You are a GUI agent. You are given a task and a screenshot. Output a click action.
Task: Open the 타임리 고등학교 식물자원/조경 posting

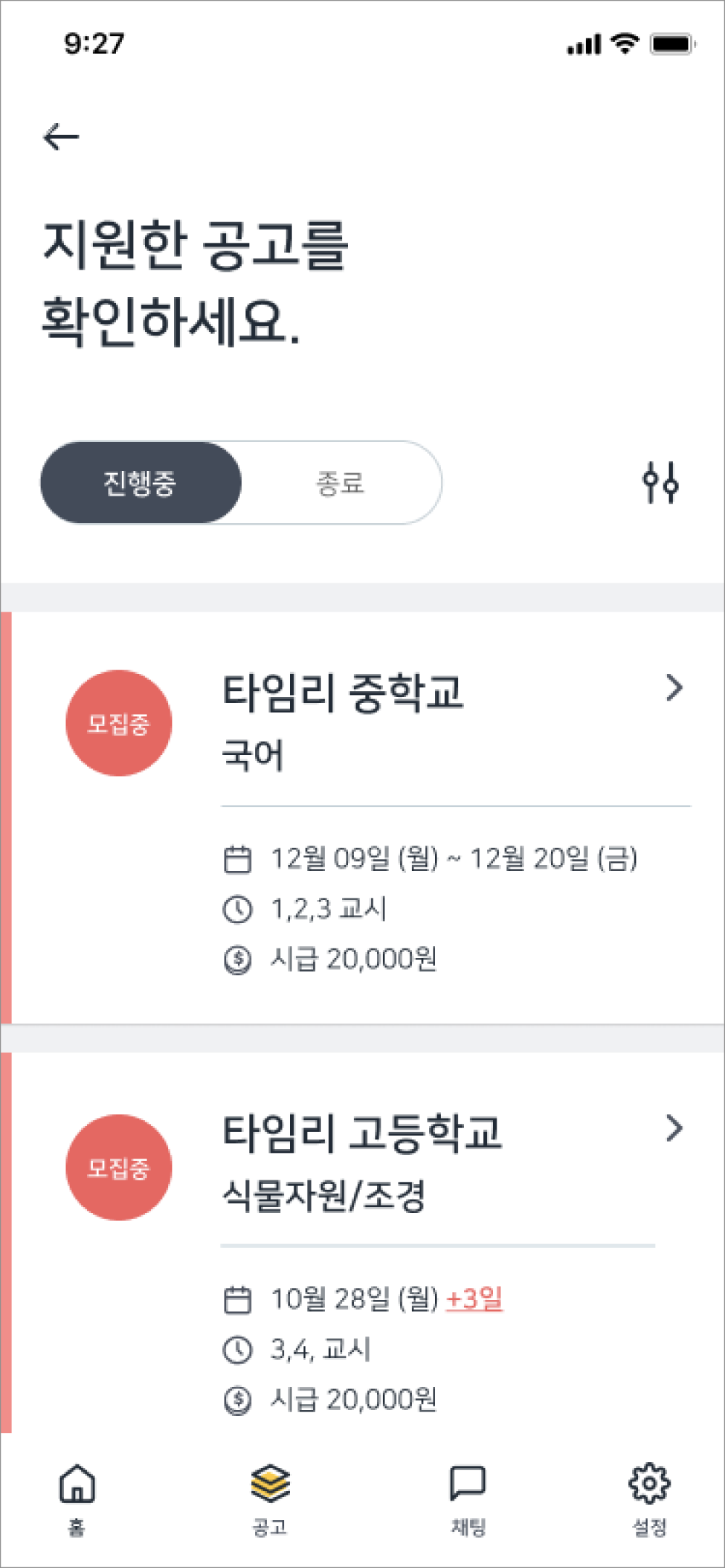(362, 1242)
